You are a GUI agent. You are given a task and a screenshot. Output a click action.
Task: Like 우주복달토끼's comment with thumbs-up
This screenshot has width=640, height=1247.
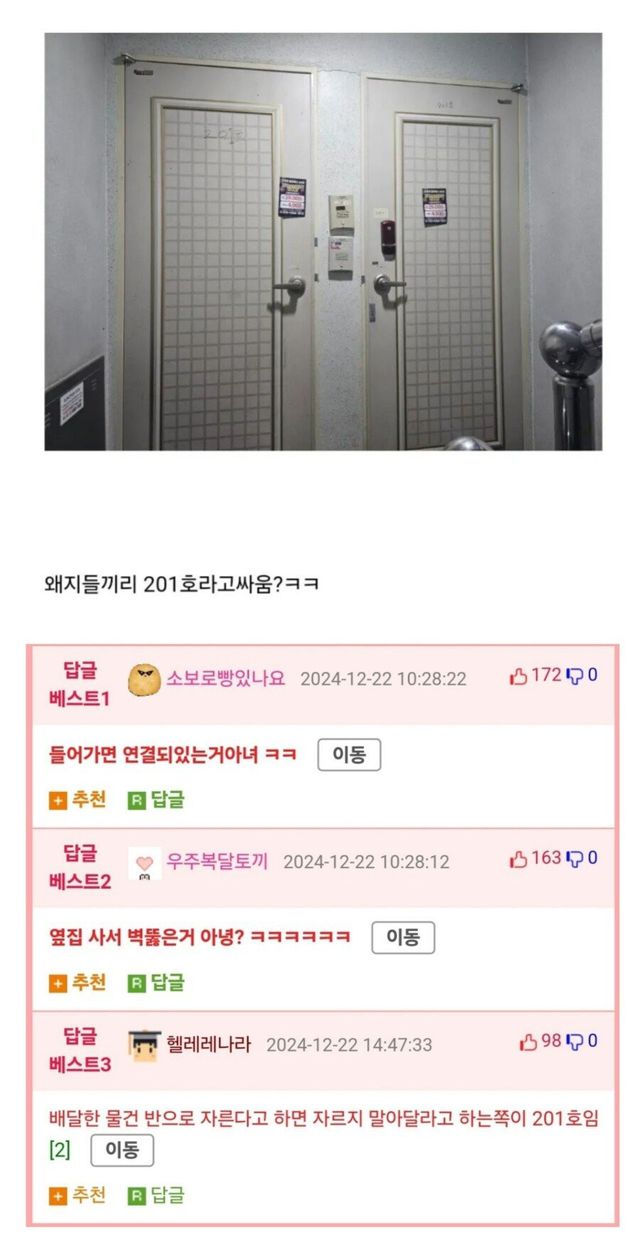[x=519, y=859]
